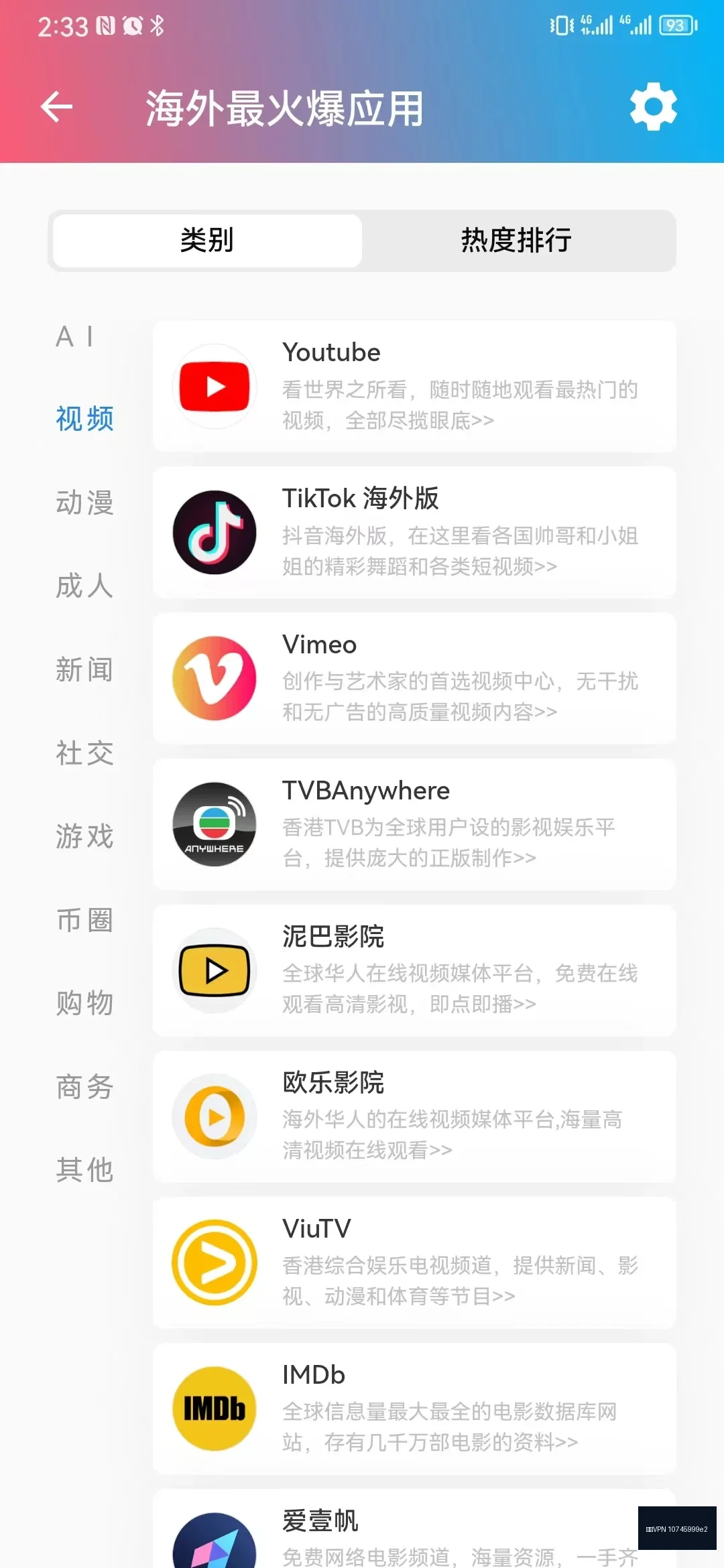Click the 泥巴影院 play icon
This screenshot has width=724, height=1568.
214,971
